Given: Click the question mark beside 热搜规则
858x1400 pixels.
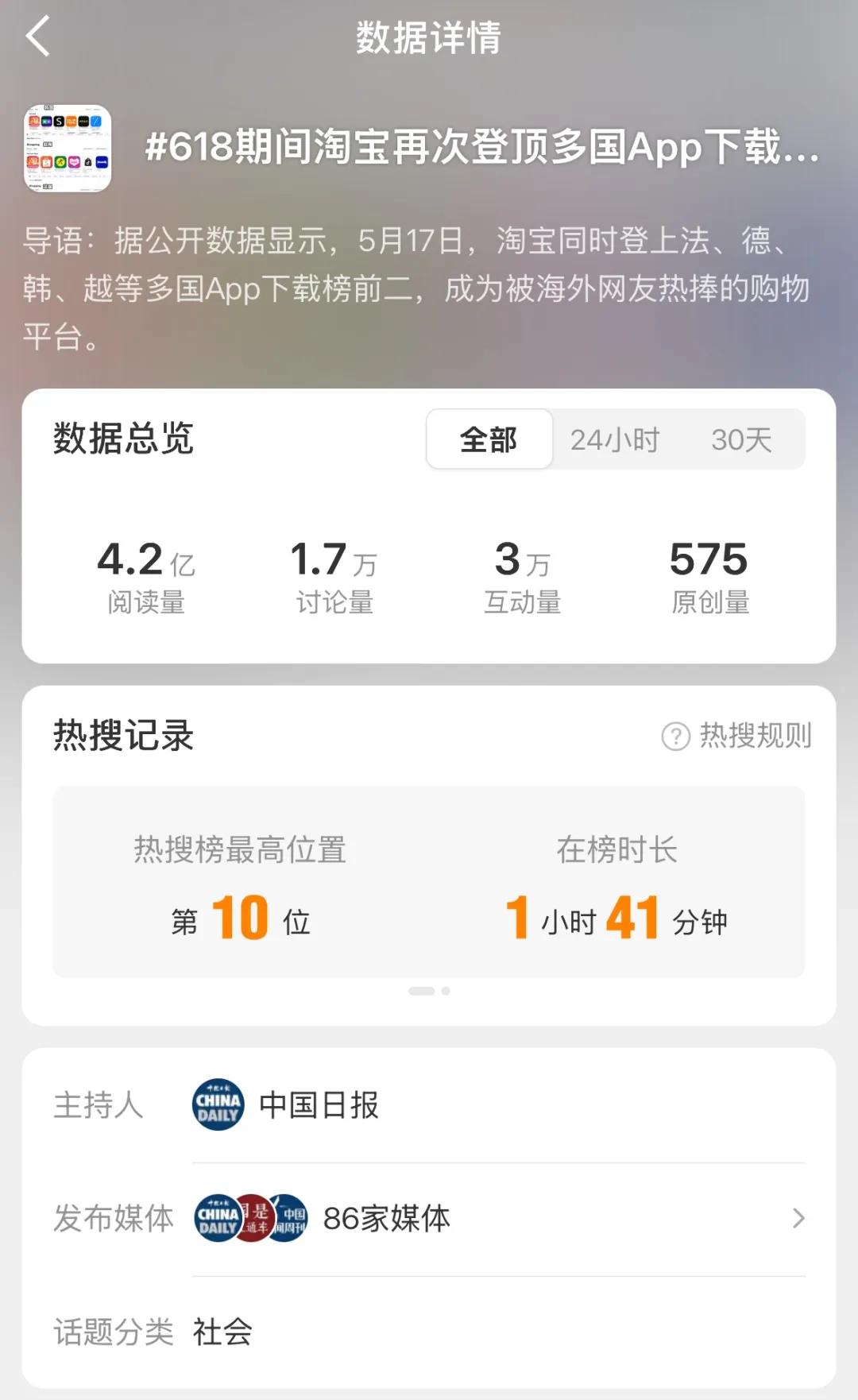Looking at the screenshot, I should (x=674, y=737).
